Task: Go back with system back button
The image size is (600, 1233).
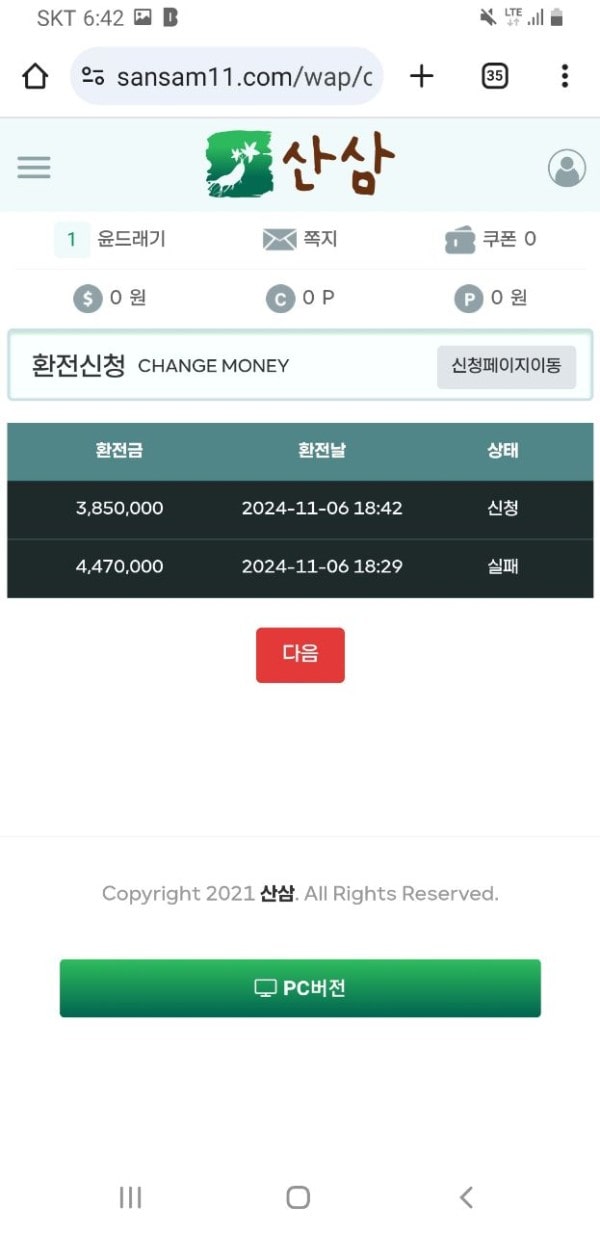Action: pyautogui.click(x=466, y=1197)
